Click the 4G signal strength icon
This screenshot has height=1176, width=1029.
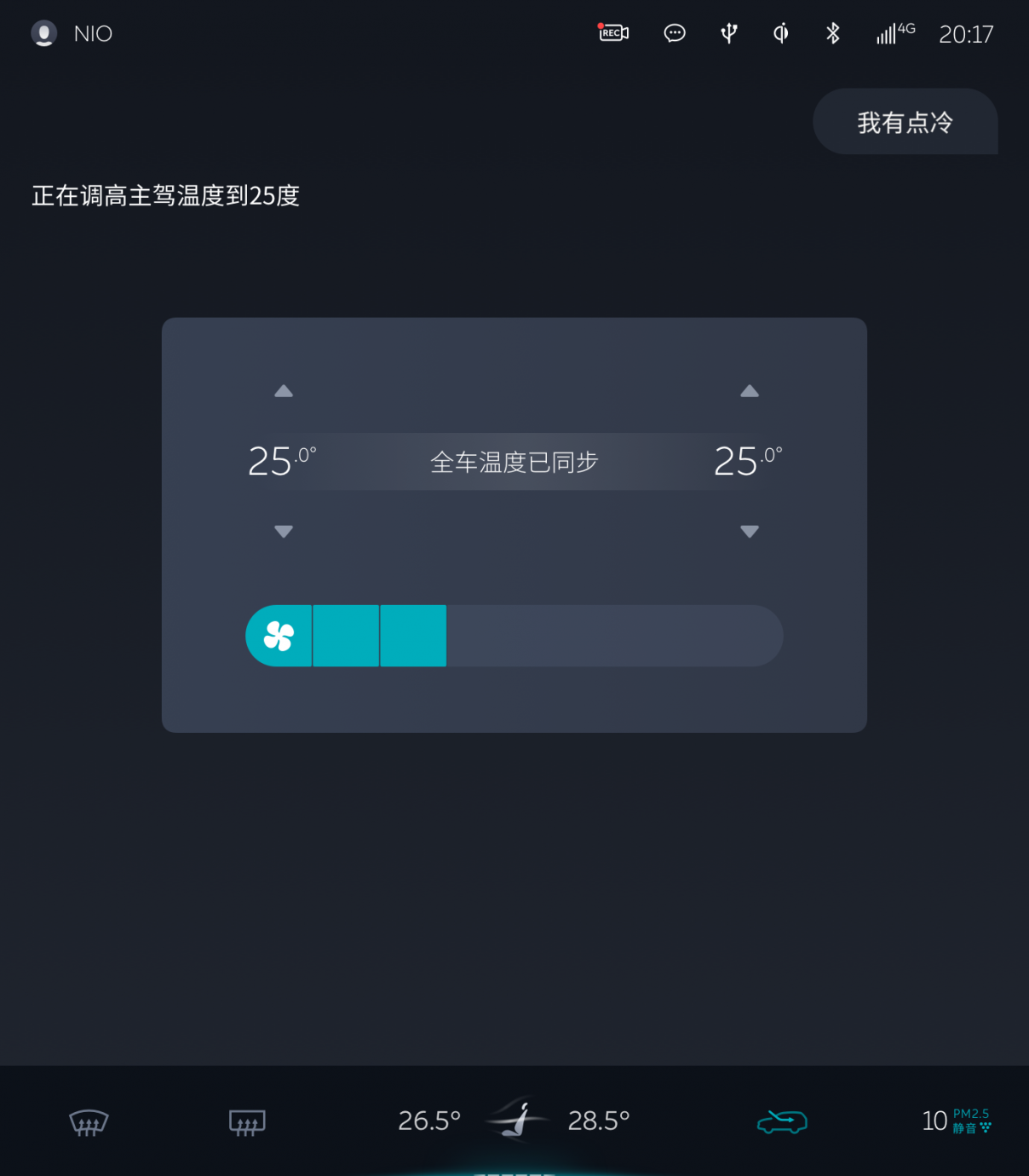click(894, 33)
